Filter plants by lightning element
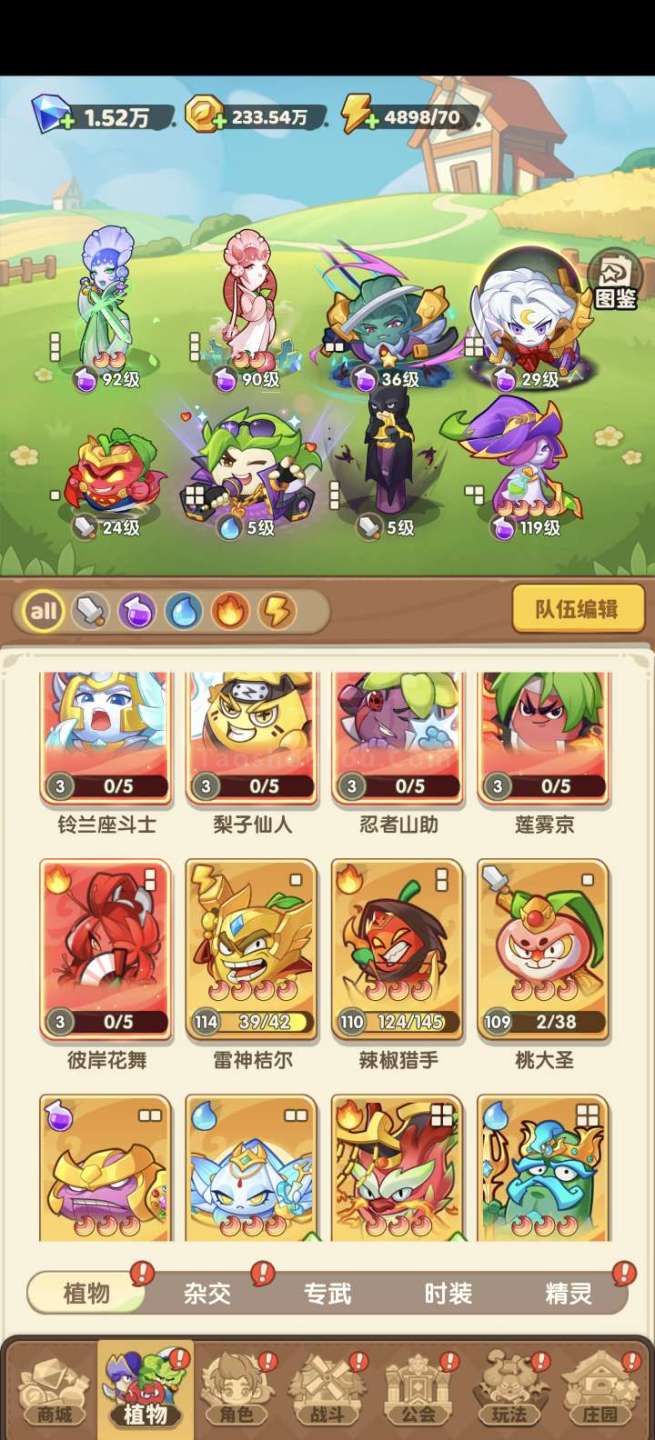This screenshot has width=655, height=1440. [x=277, y=611]
